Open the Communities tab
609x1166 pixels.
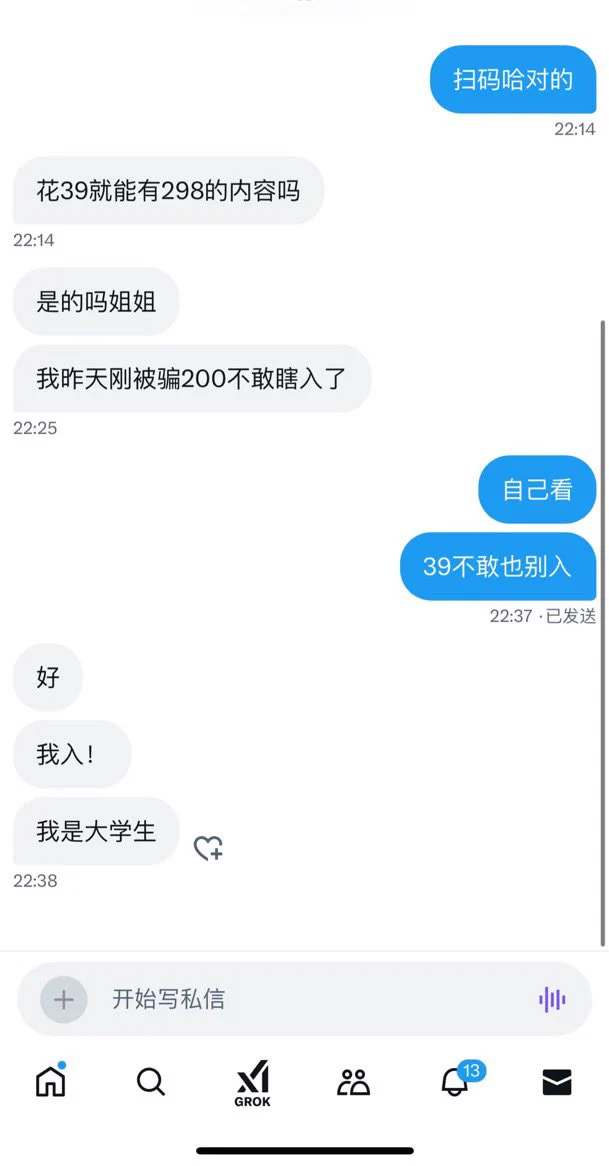click(353, 1081)
